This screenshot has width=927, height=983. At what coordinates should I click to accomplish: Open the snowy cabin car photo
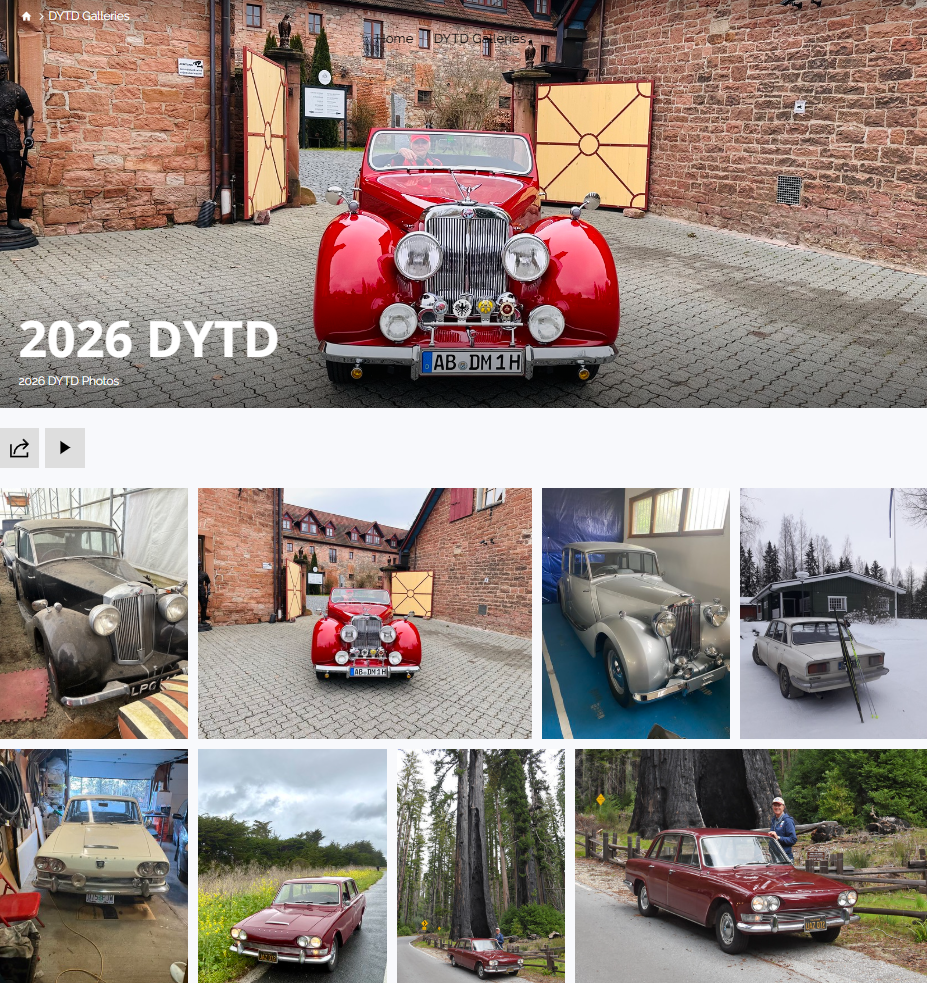(833, 613)
